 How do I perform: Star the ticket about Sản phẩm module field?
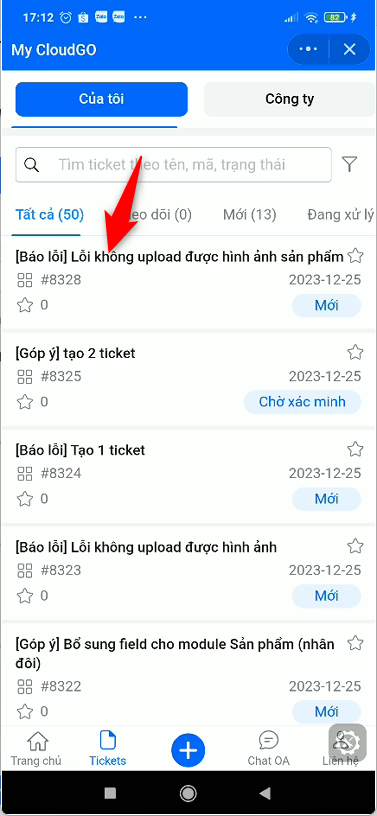[x=355, y=643]
